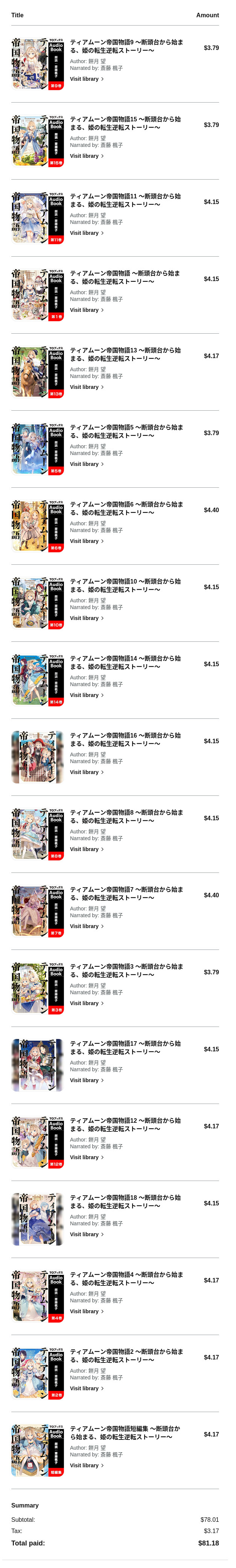Visit library for ティアムーン帝国物語10
The height and width of the screenshot is (1568, 236).
[x=86, y=618]
